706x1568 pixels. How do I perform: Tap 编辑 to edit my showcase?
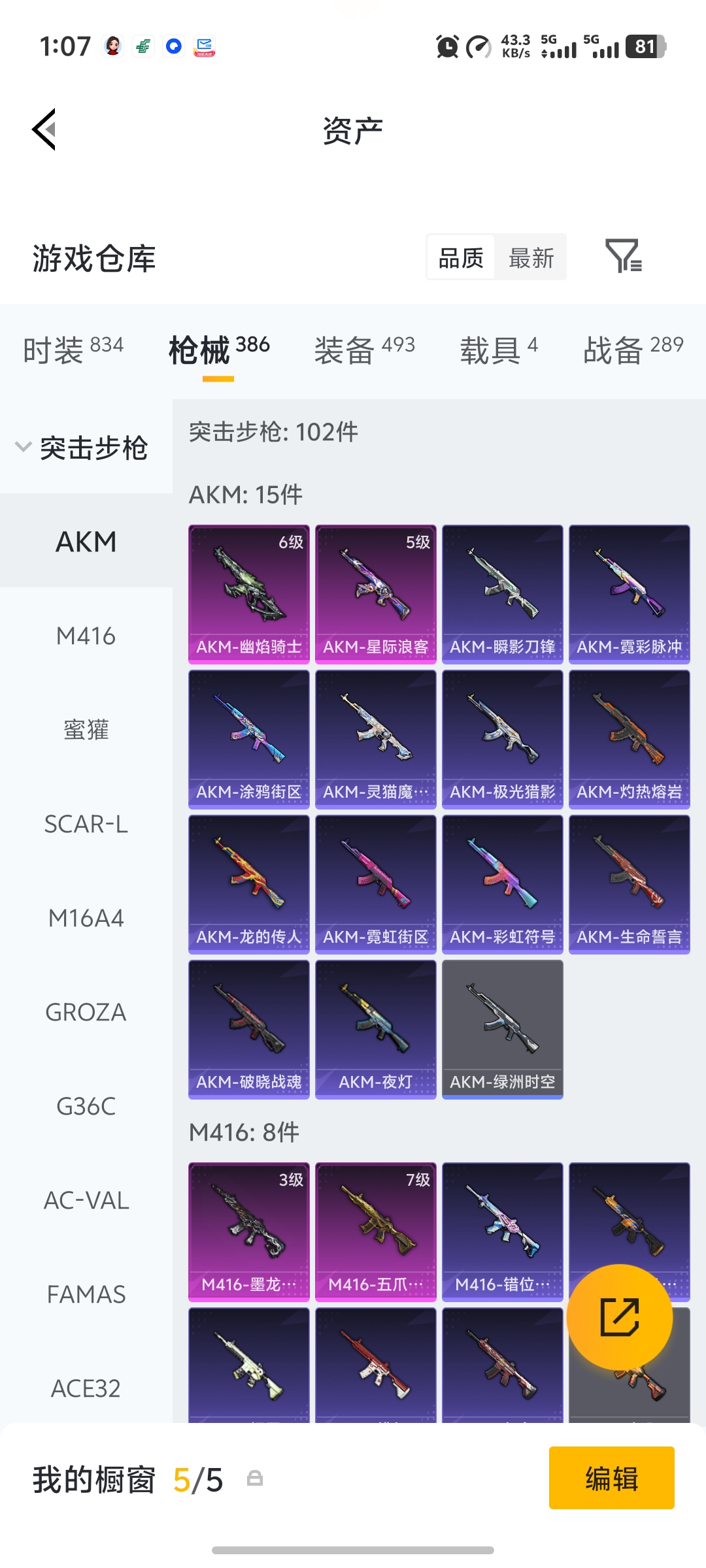coord(611,1478)
